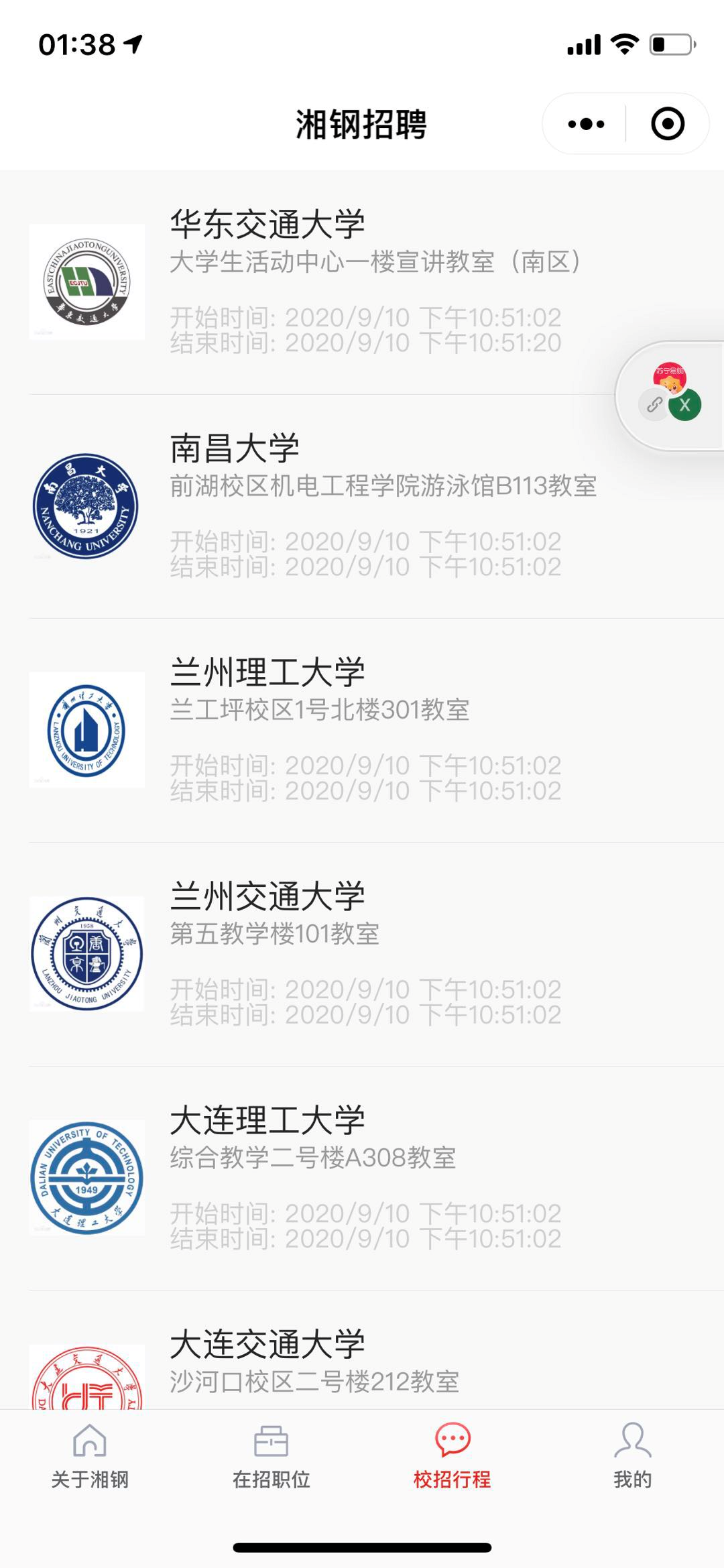This screenshot has height=1568, width=724.
Task: Select the 校招行程 tab
Action: point(452,1456)
